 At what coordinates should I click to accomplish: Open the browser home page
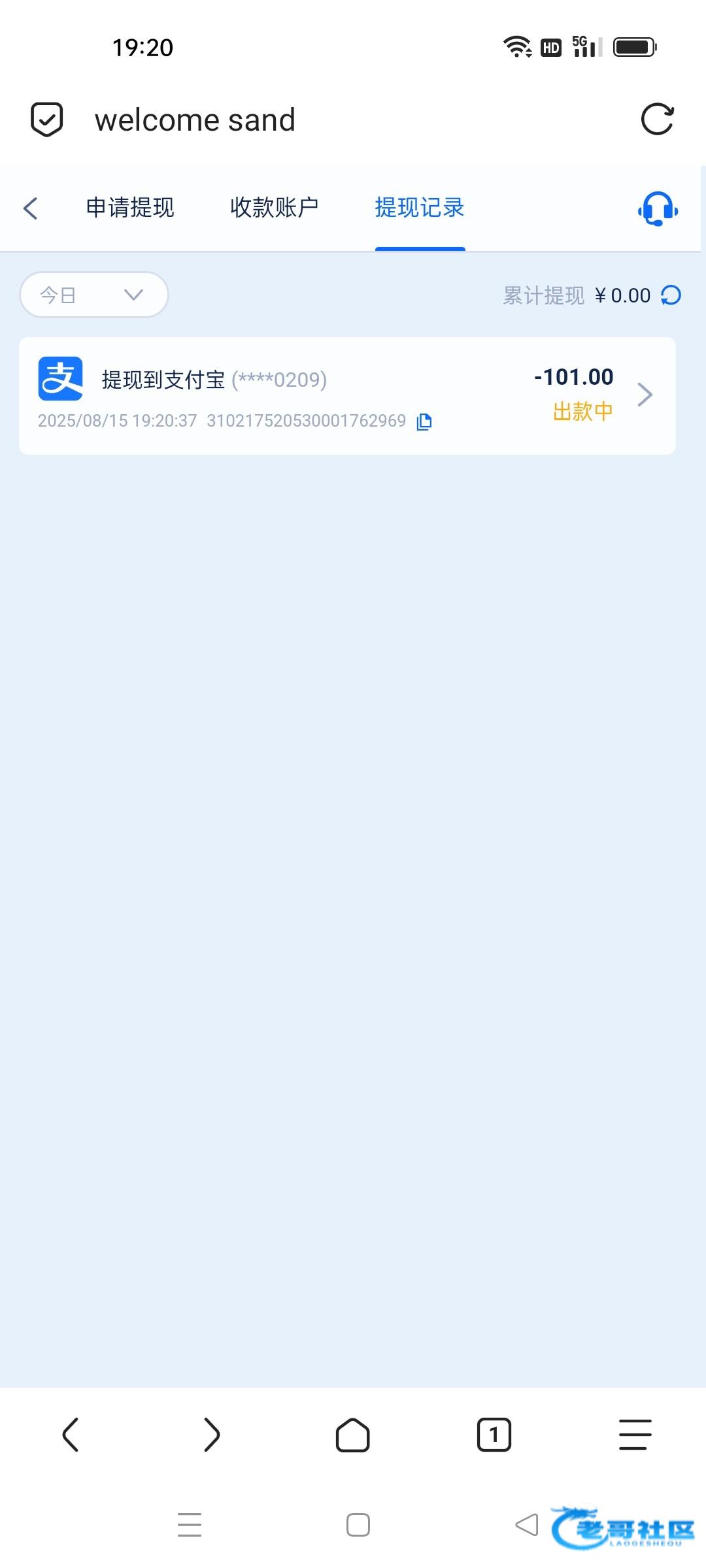[x=353, y=1435]
